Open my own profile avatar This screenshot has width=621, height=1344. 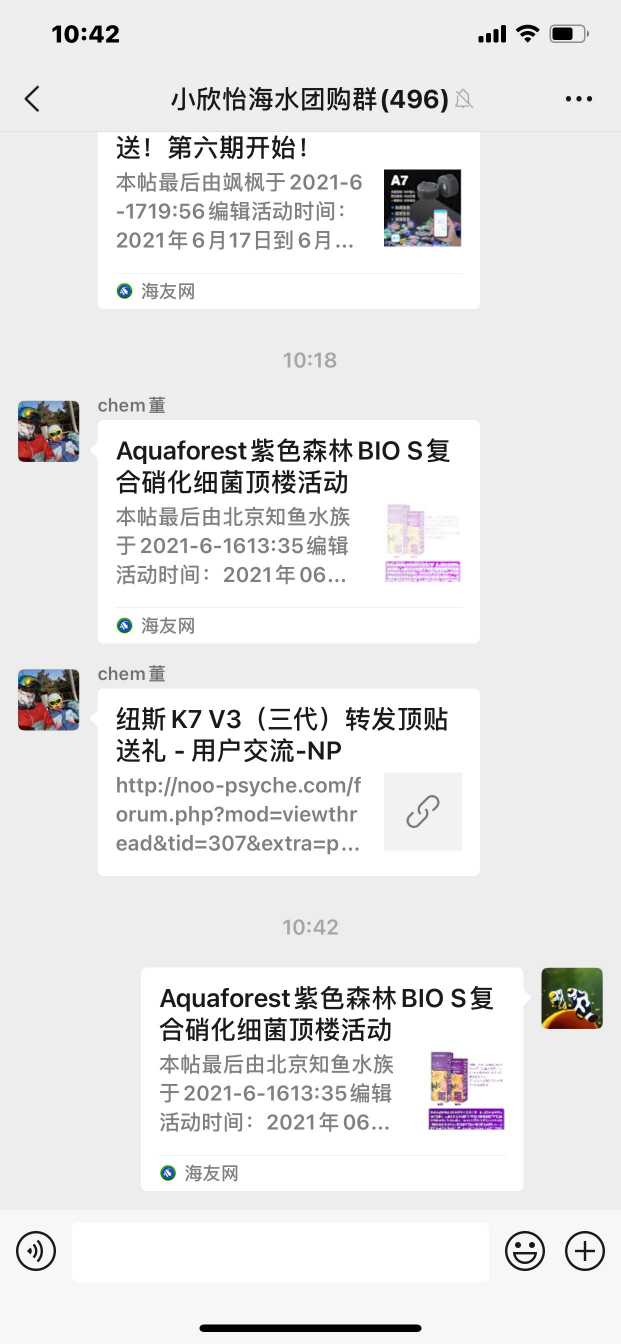pos(572,998)
